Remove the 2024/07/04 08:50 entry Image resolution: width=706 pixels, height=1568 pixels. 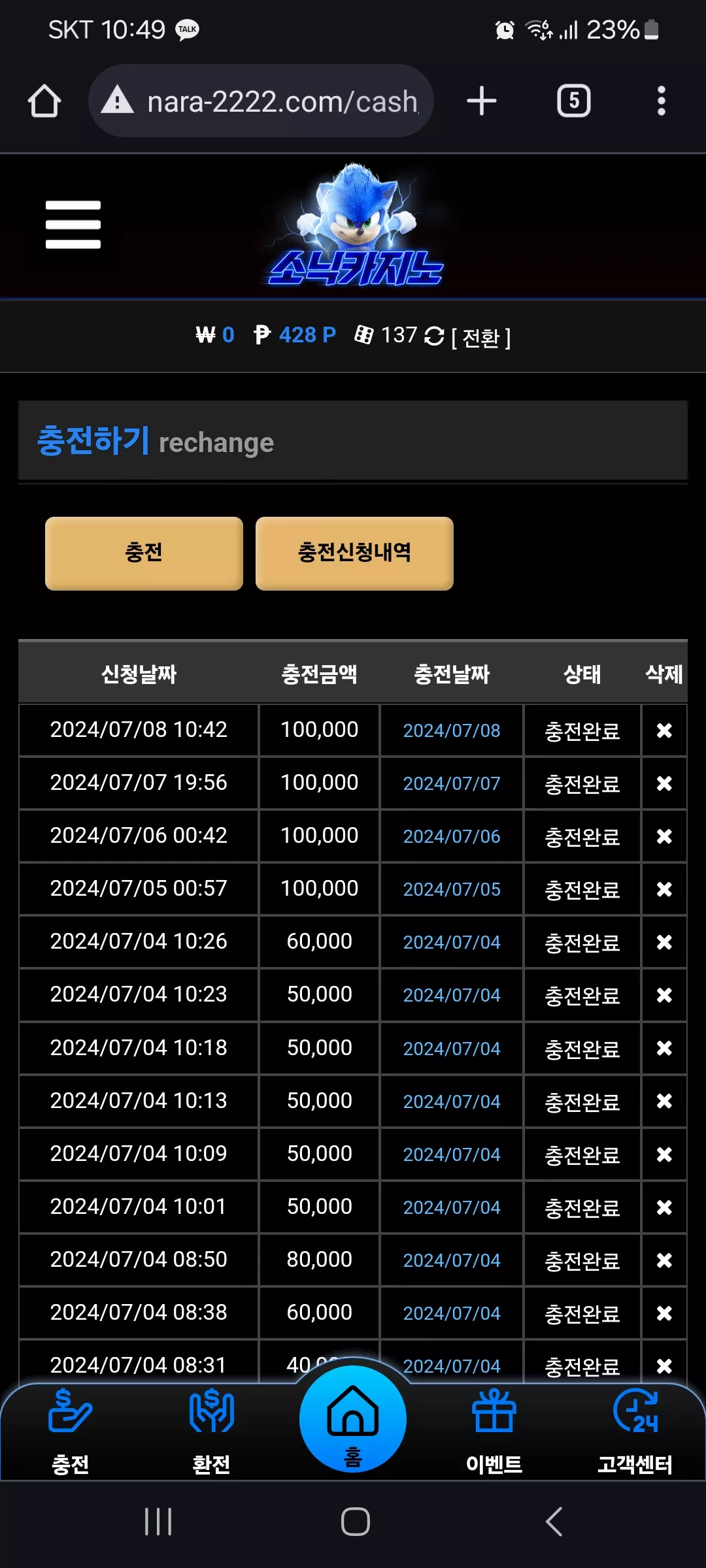tap(664, 1260)
